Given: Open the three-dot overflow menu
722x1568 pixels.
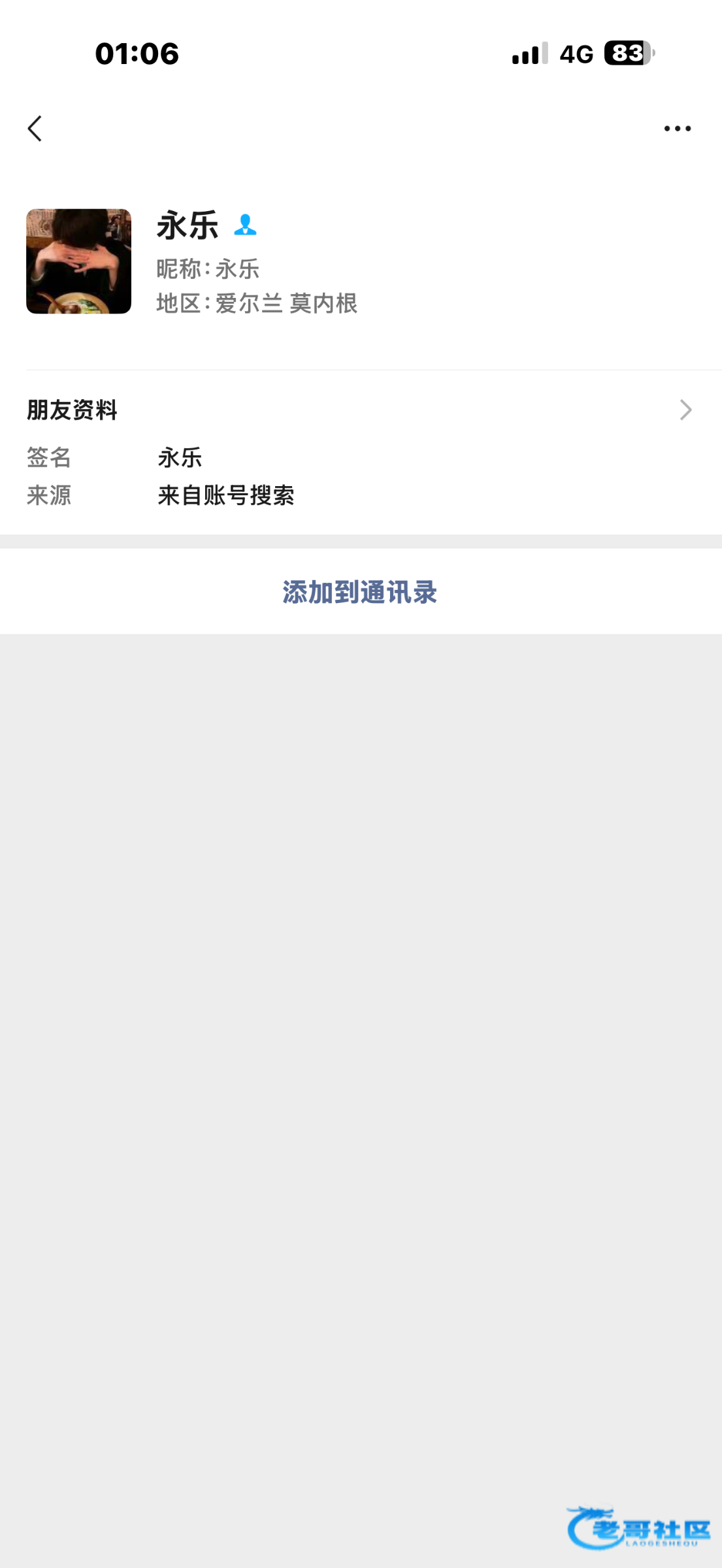Looking at the screenshot, I should coord(677,129).
